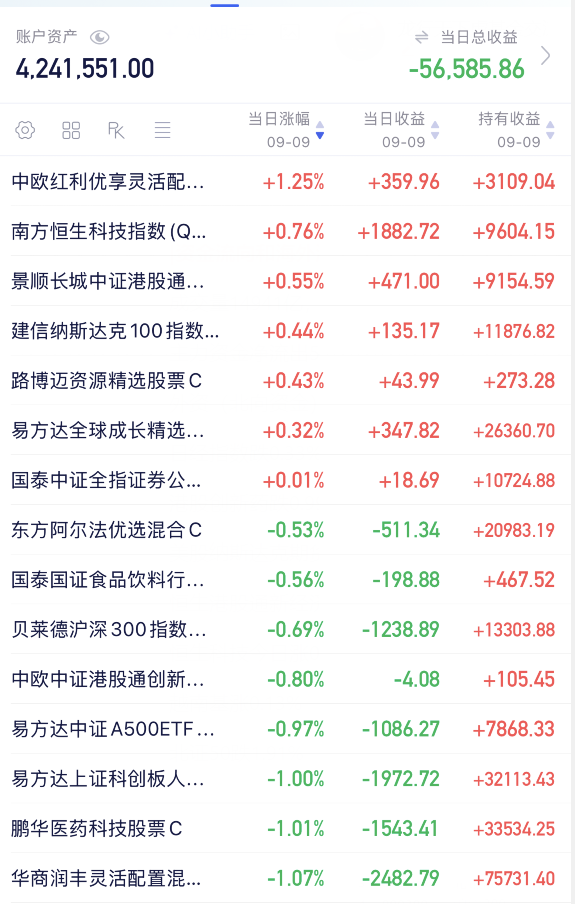
Task: Sort by 当日收益 column
Action: pos(402,130)
